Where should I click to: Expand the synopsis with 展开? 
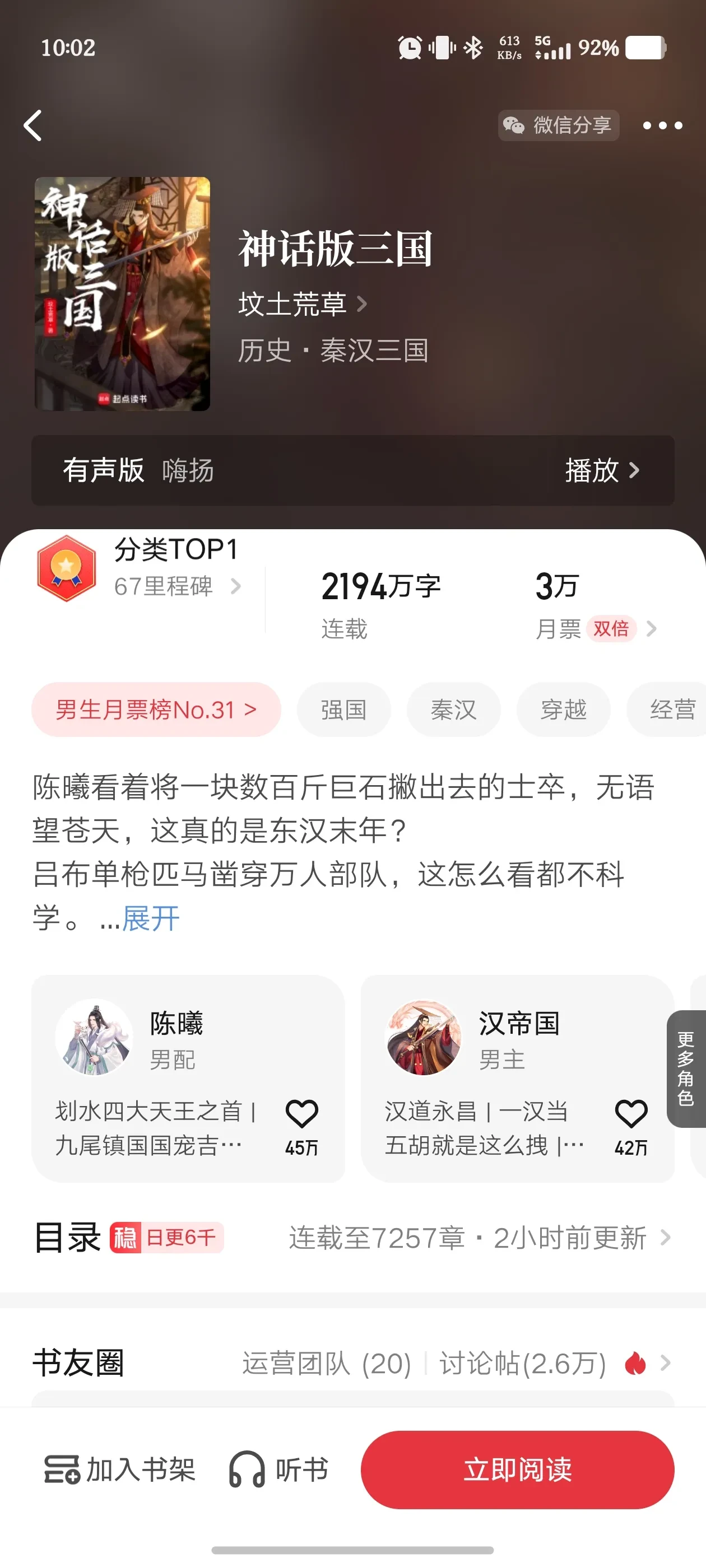click(151, 918)
